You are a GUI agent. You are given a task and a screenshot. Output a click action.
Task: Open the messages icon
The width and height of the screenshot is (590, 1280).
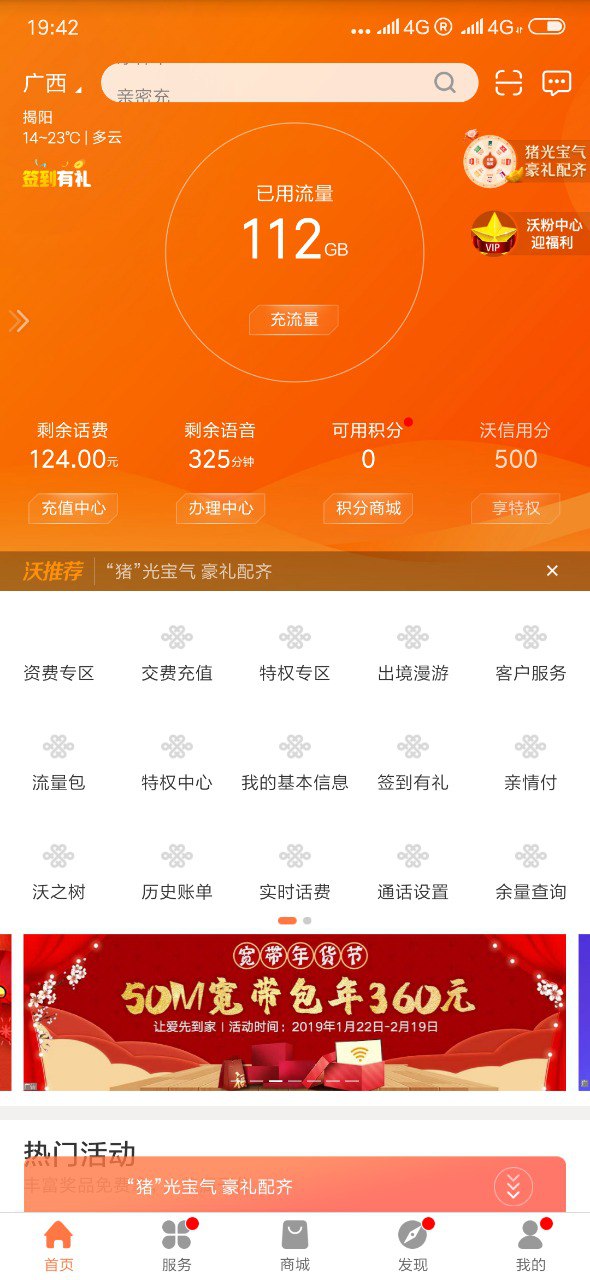coord(557,83)
